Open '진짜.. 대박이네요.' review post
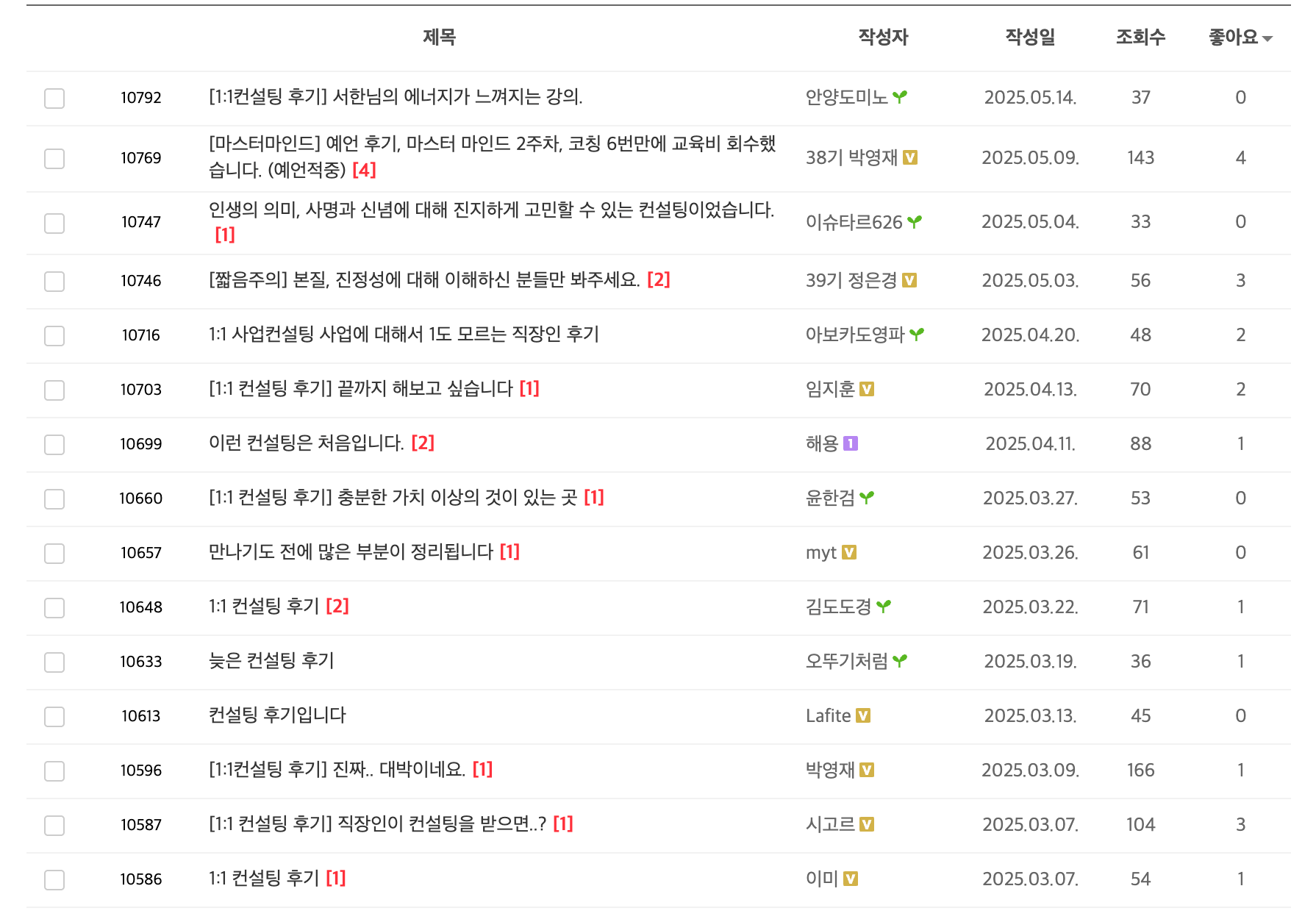The image size is (1316, 922). coord(337,770)
